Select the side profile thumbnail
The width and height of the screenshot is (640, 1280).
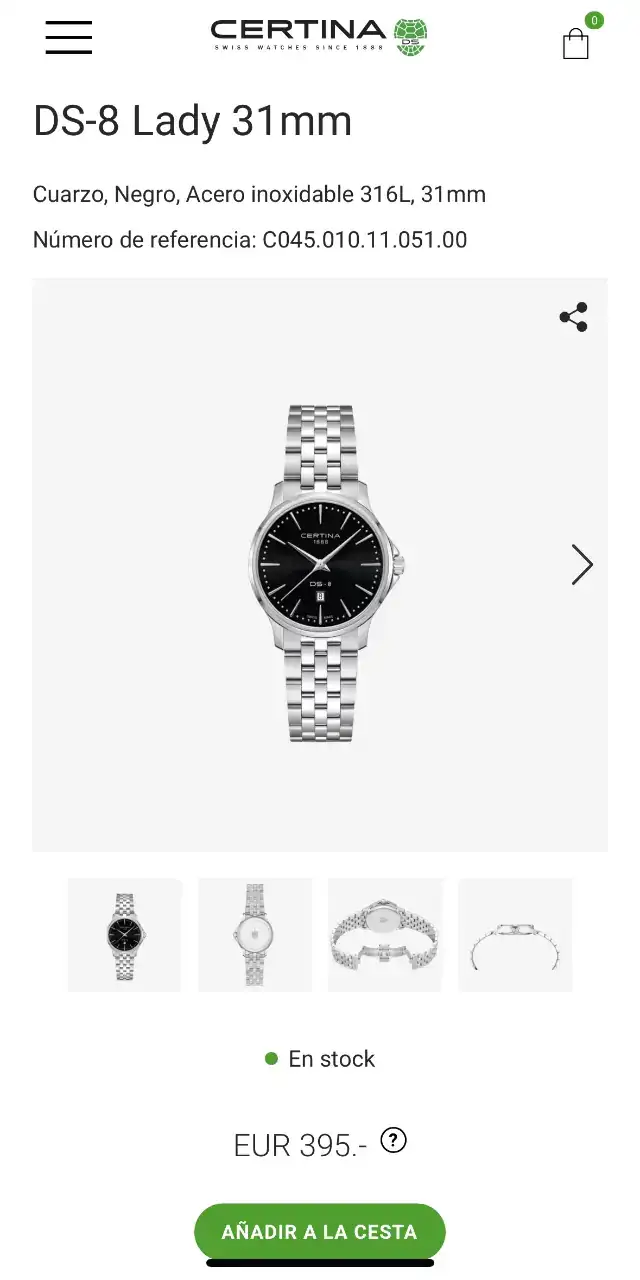(515, 935)
